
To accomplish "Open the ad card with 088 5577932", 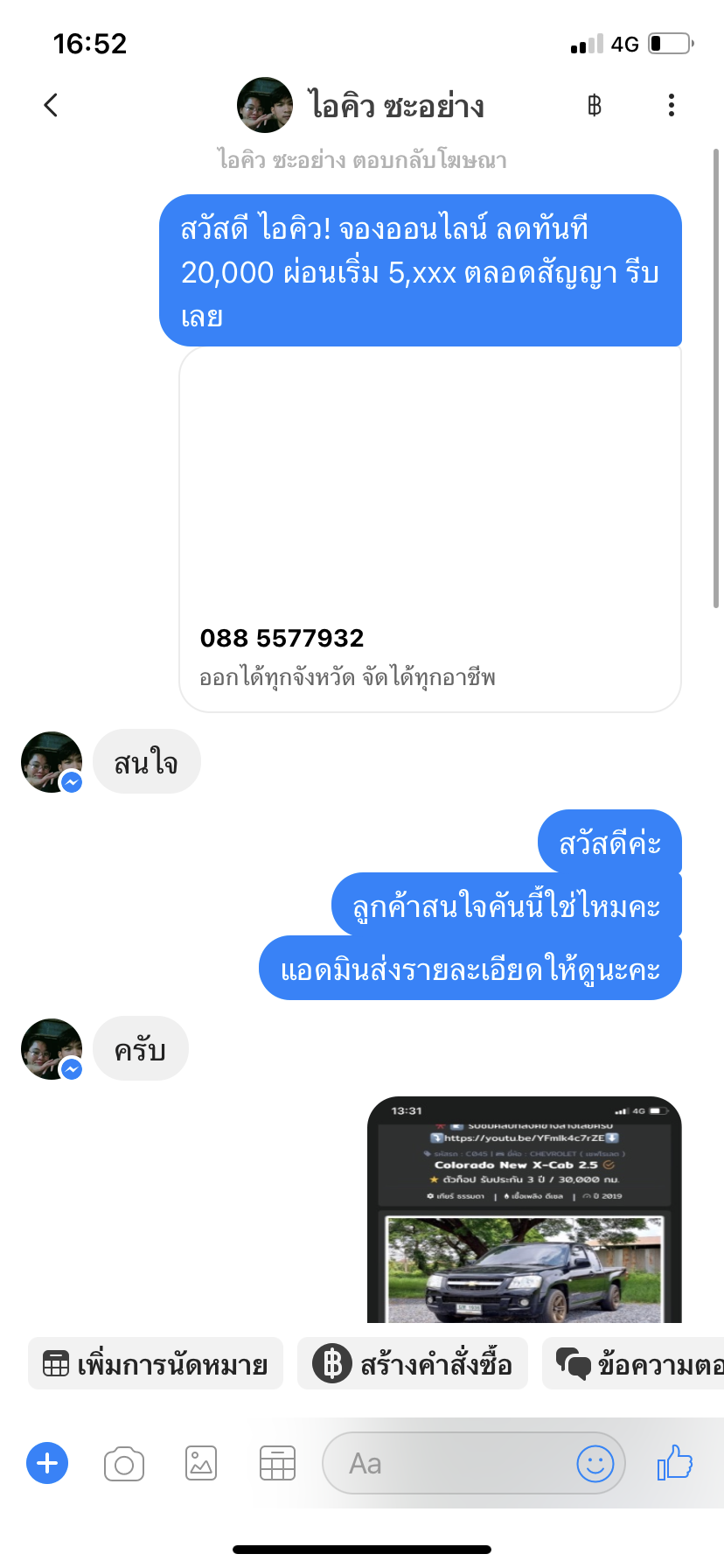I will (429, 529).
